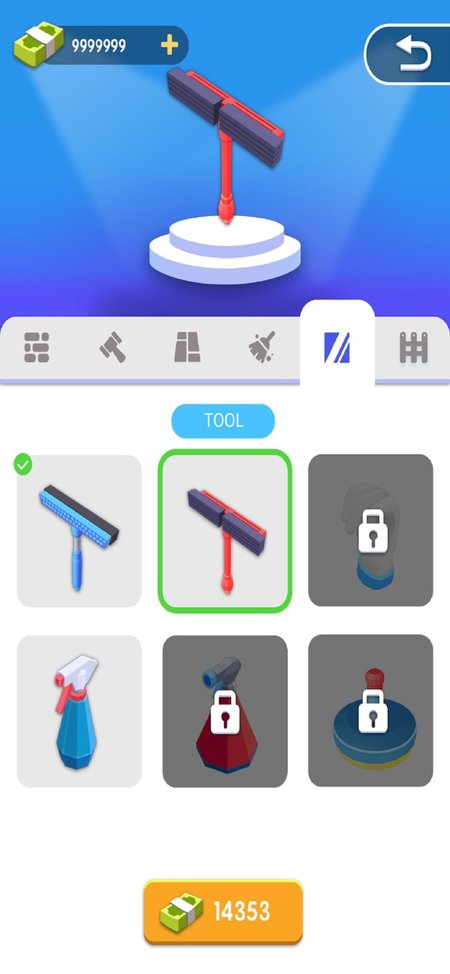Open the hammer tab

point(112,347)
